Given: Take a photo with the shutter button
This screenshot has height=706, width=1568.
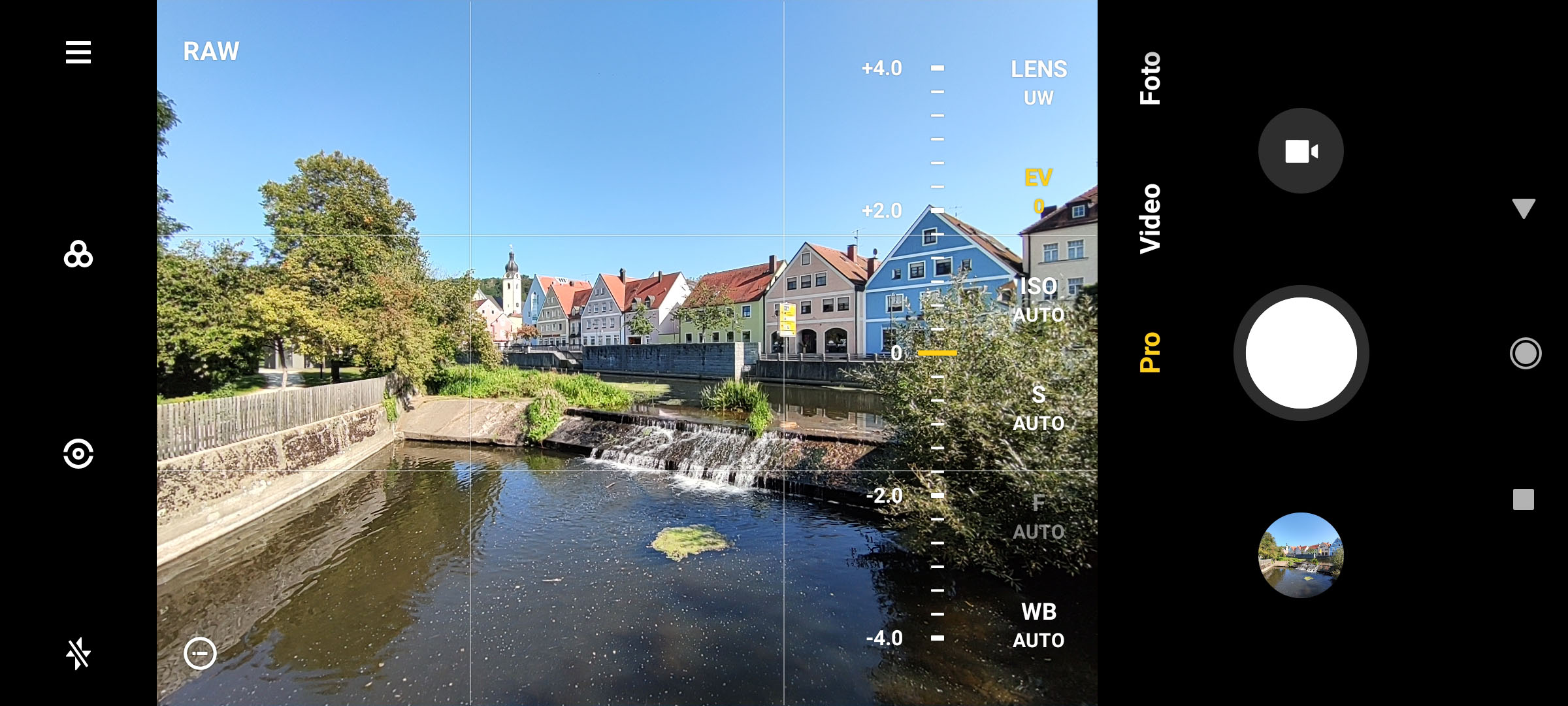Looking at the screenshot, I should (1301, 353).
